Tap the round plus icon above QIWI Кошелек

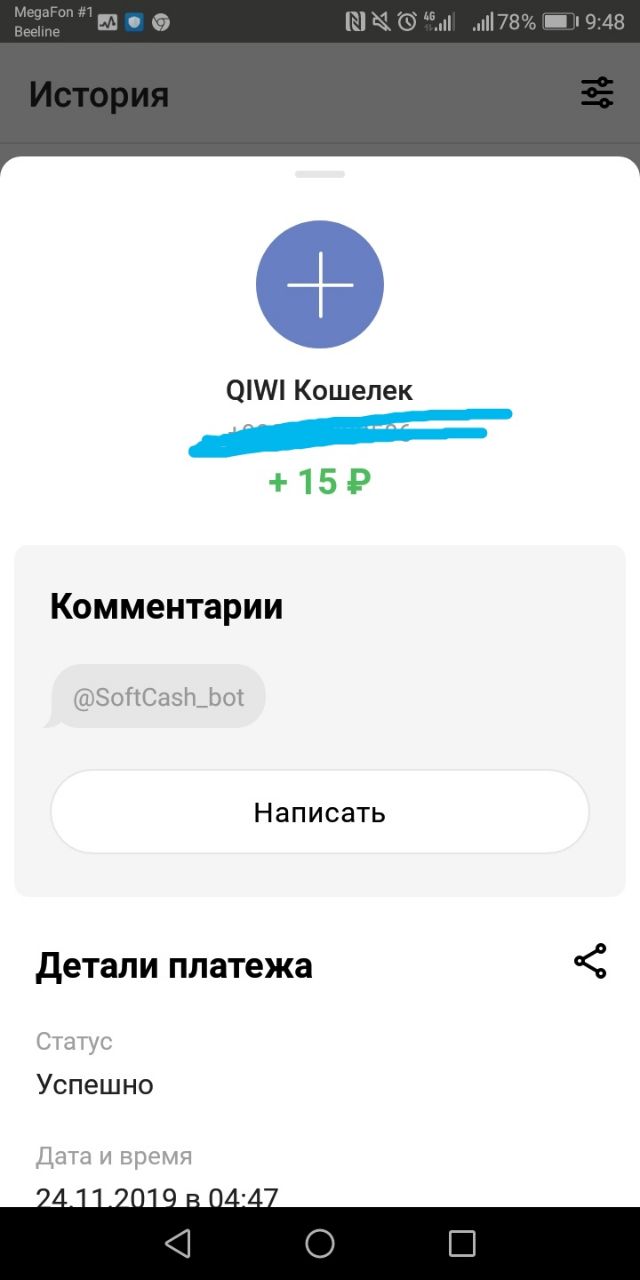(320, 285)
